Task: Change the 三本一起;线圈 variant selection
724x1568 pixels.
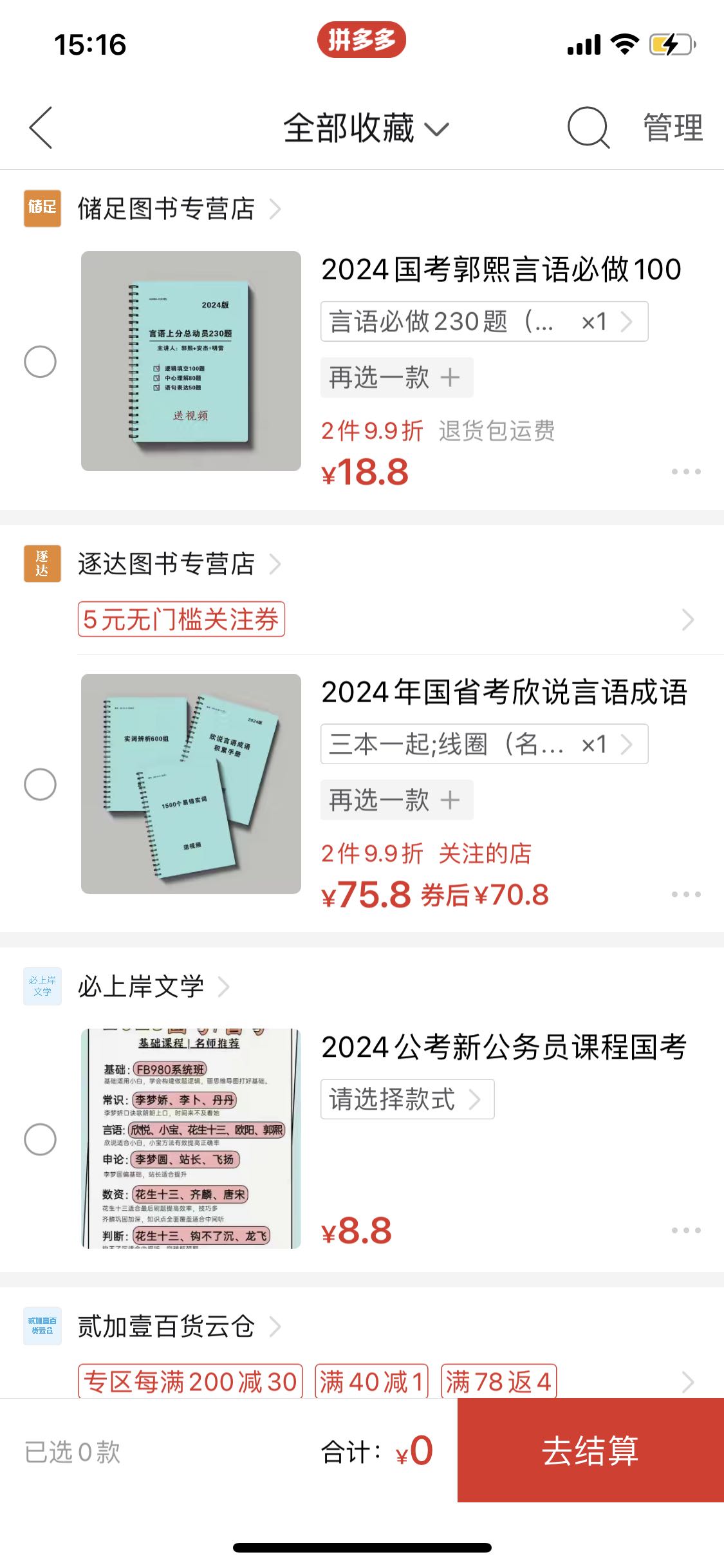Action: pos(484,744)
